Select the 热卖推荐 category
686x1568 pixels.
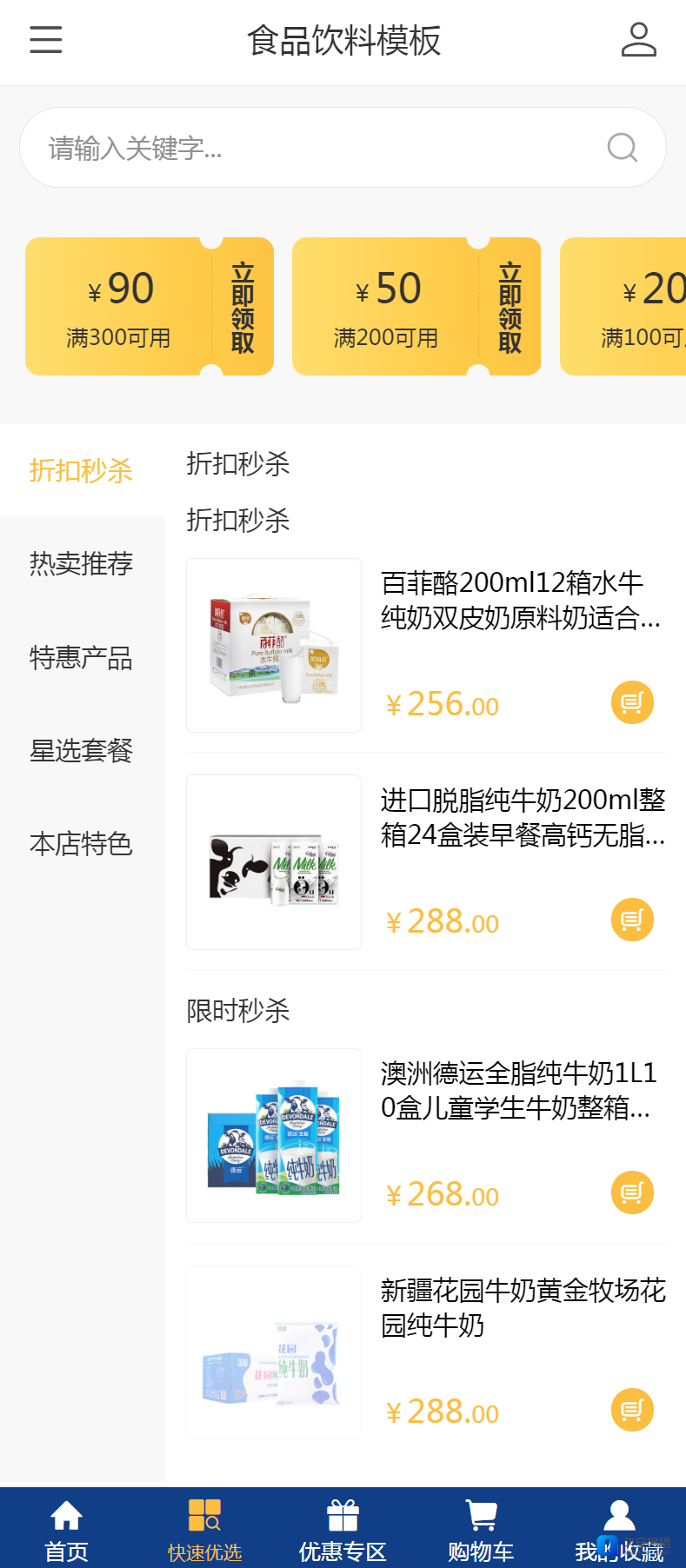[82, 563]
